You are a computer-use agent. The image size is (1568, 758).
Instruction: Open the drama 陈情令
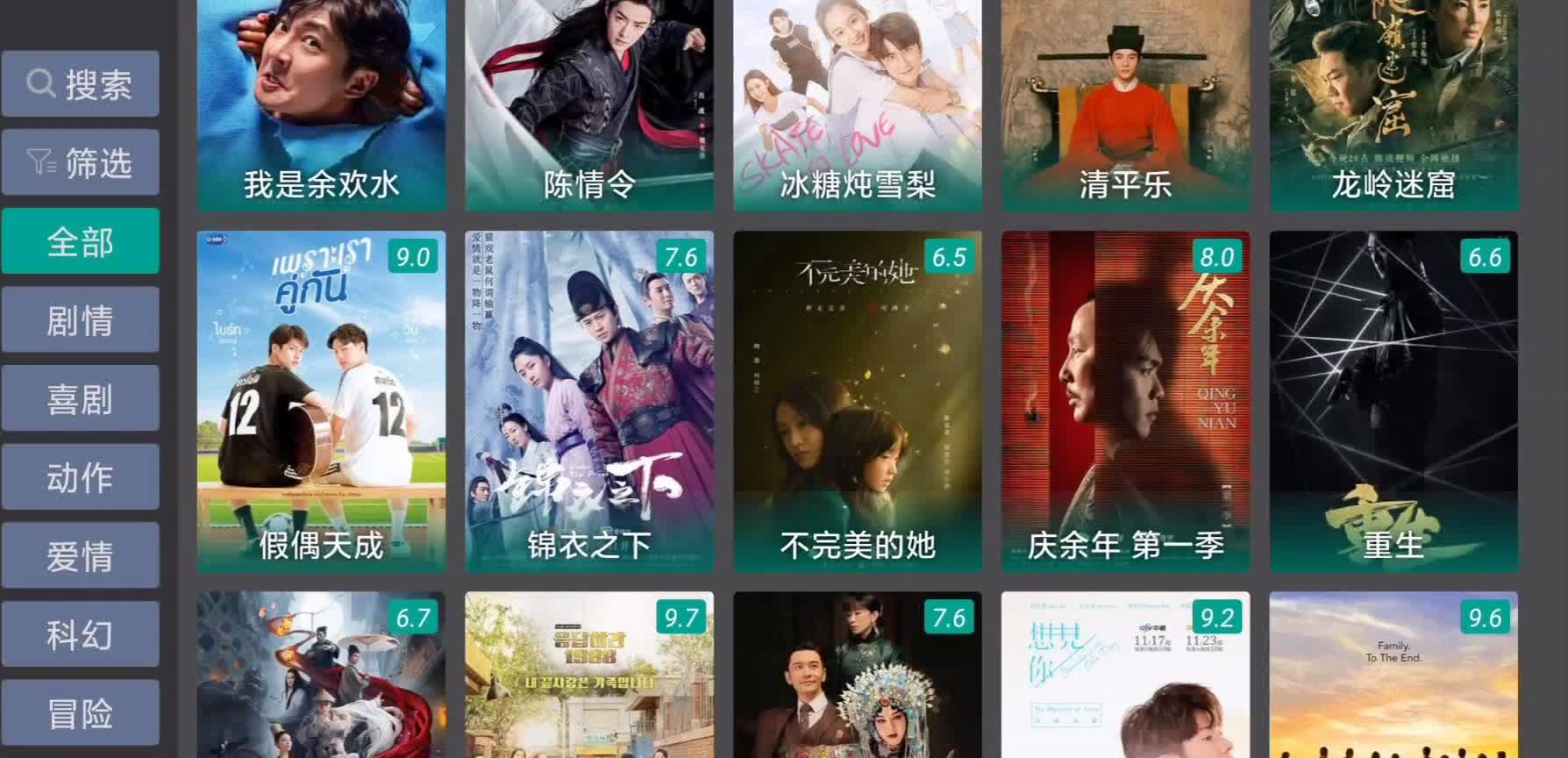point(589,105)
